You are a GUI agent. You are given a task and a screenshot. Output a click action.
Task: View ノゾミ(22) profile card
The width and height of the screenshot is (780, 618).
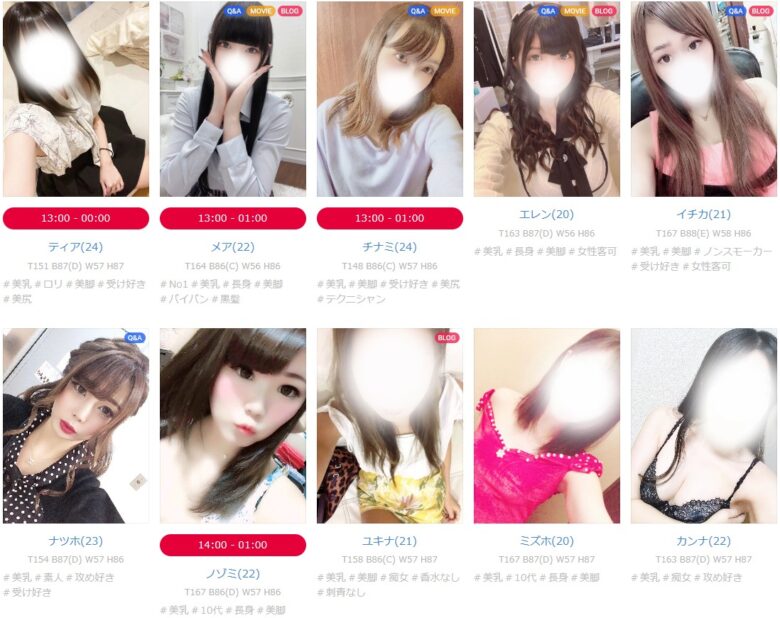(x=233, y=425)
